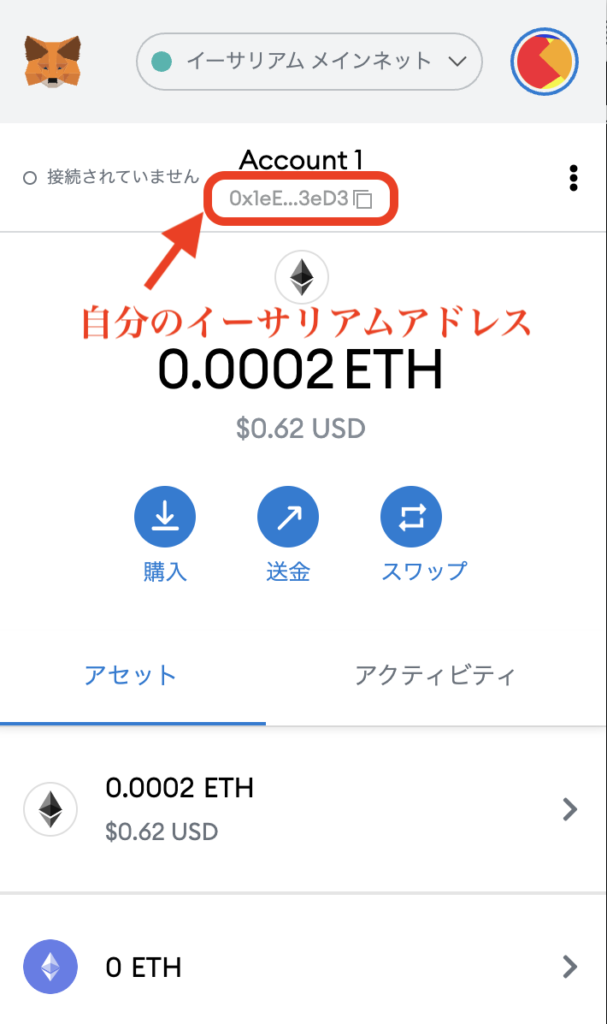Viewport: 607px width, 1024px height.
Task: Open the account avatar menu
Action: pyautogui.click(x=544, y=61)
